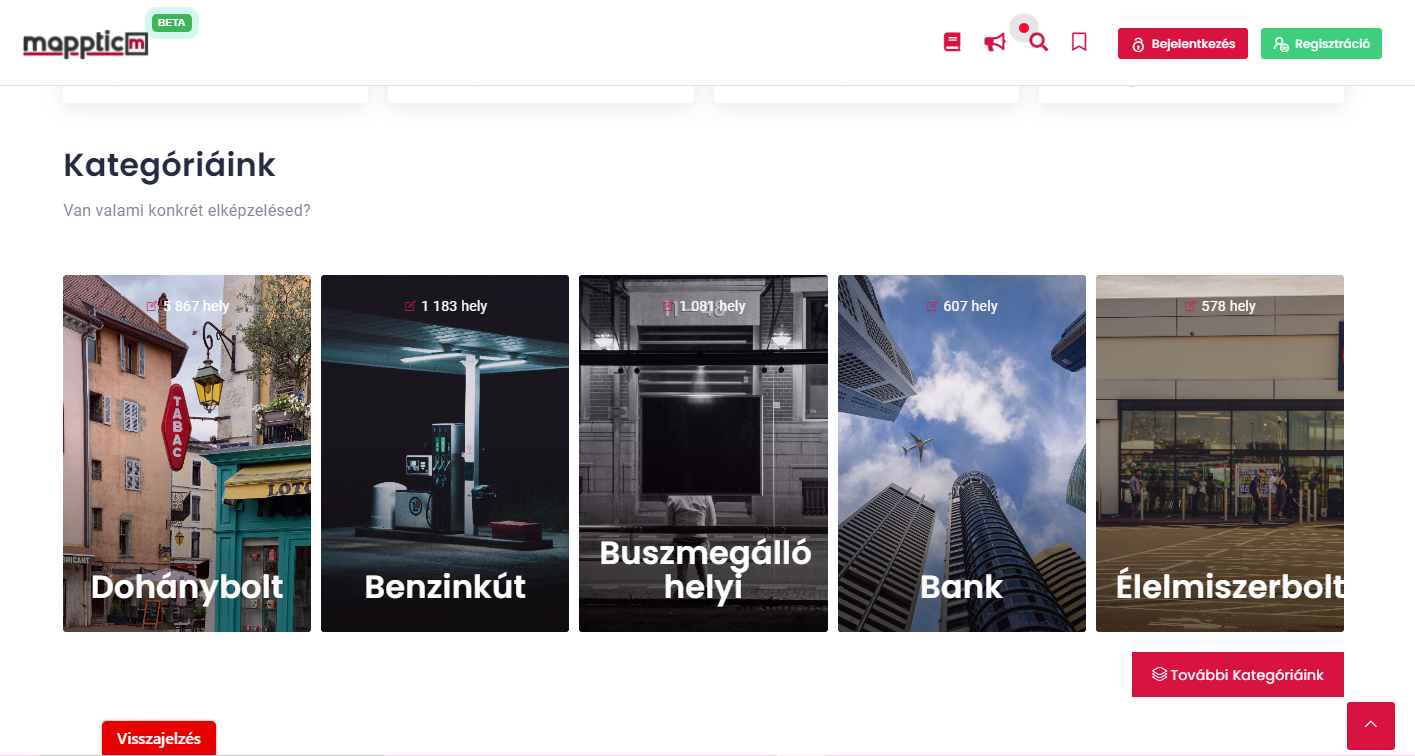Tap the Regisztráció sign-up button
Viewport: 1415px width, 756px height.
(x=1321, y=44)
